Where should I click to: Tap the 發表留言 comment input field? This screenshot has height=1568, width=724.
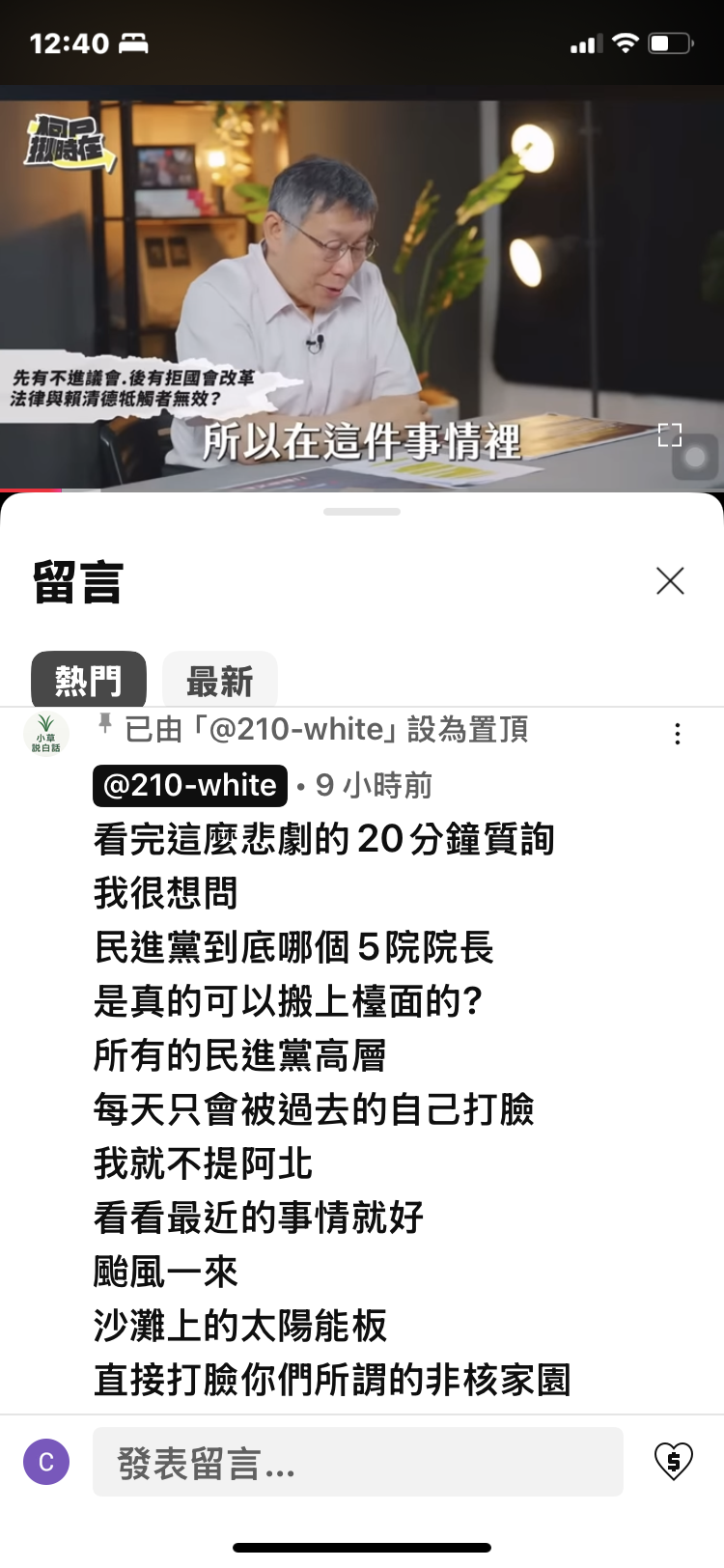tap(357, 1462)
